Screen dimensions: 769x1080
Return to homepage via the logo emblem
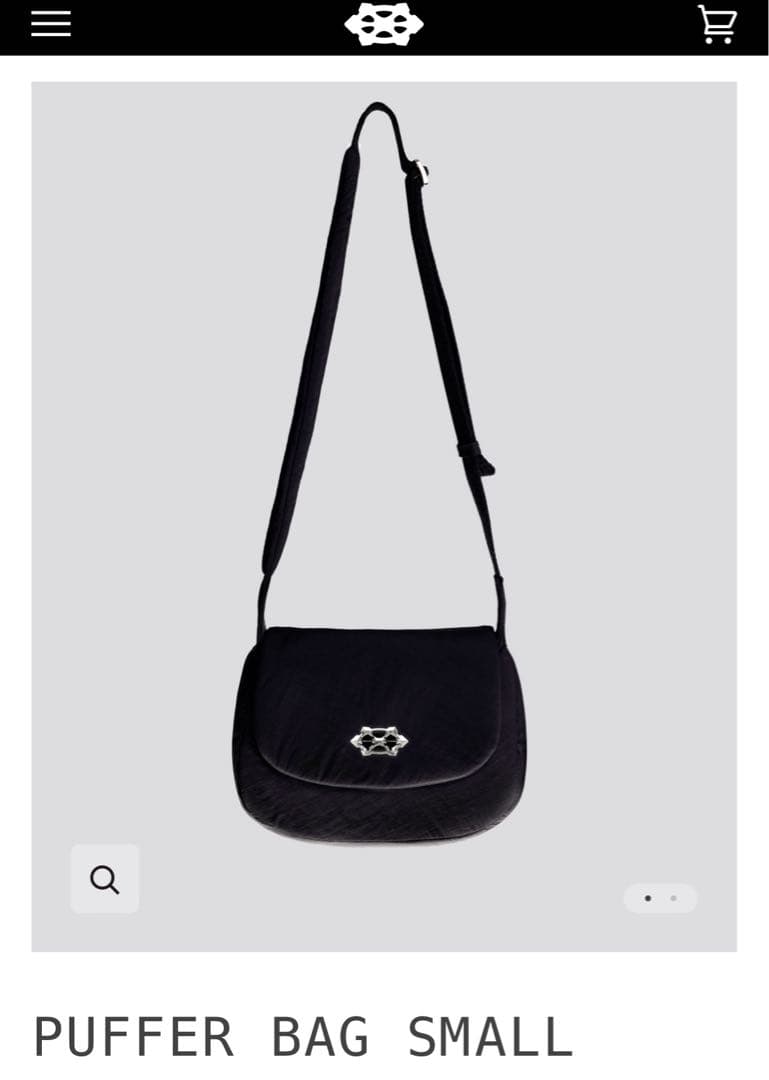(x=384, y=23)
